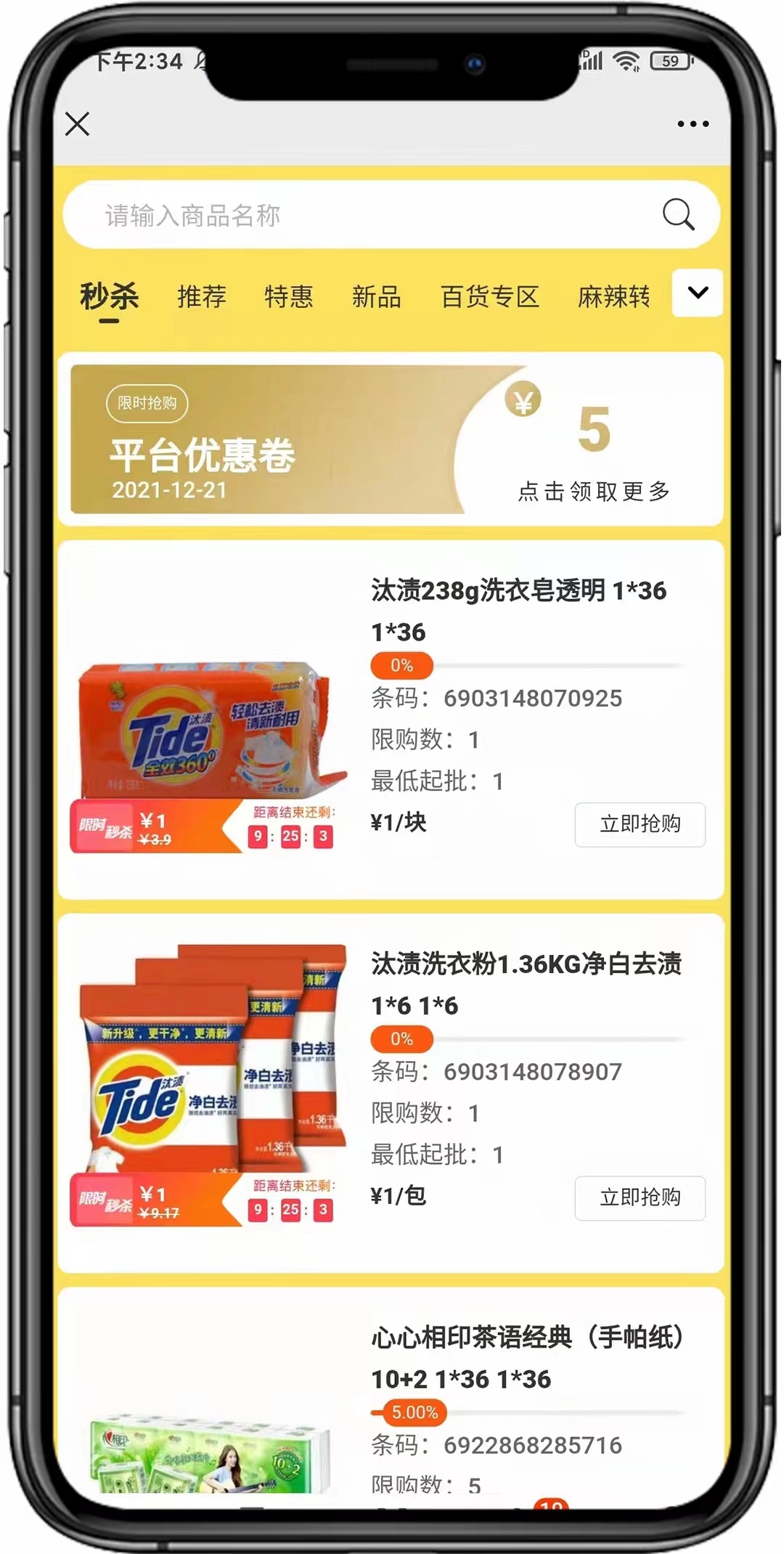Open the 心心相印茶语经典 product card
The height and width of the screenshot is (1554, 784).
coord(526,1356)
